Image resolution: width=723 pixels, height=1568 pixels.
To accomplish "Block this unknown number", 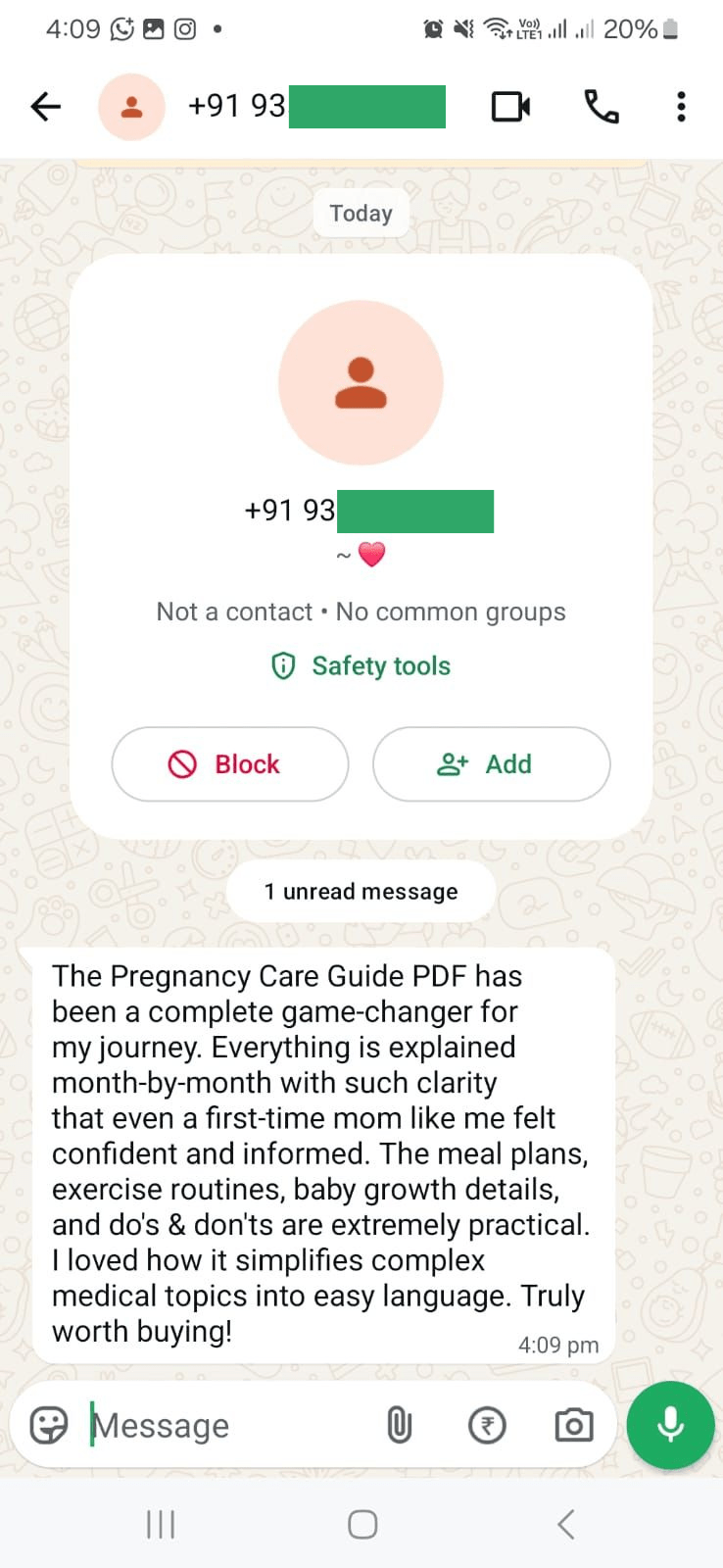I will pyautogui.click(x=230, y=764).
